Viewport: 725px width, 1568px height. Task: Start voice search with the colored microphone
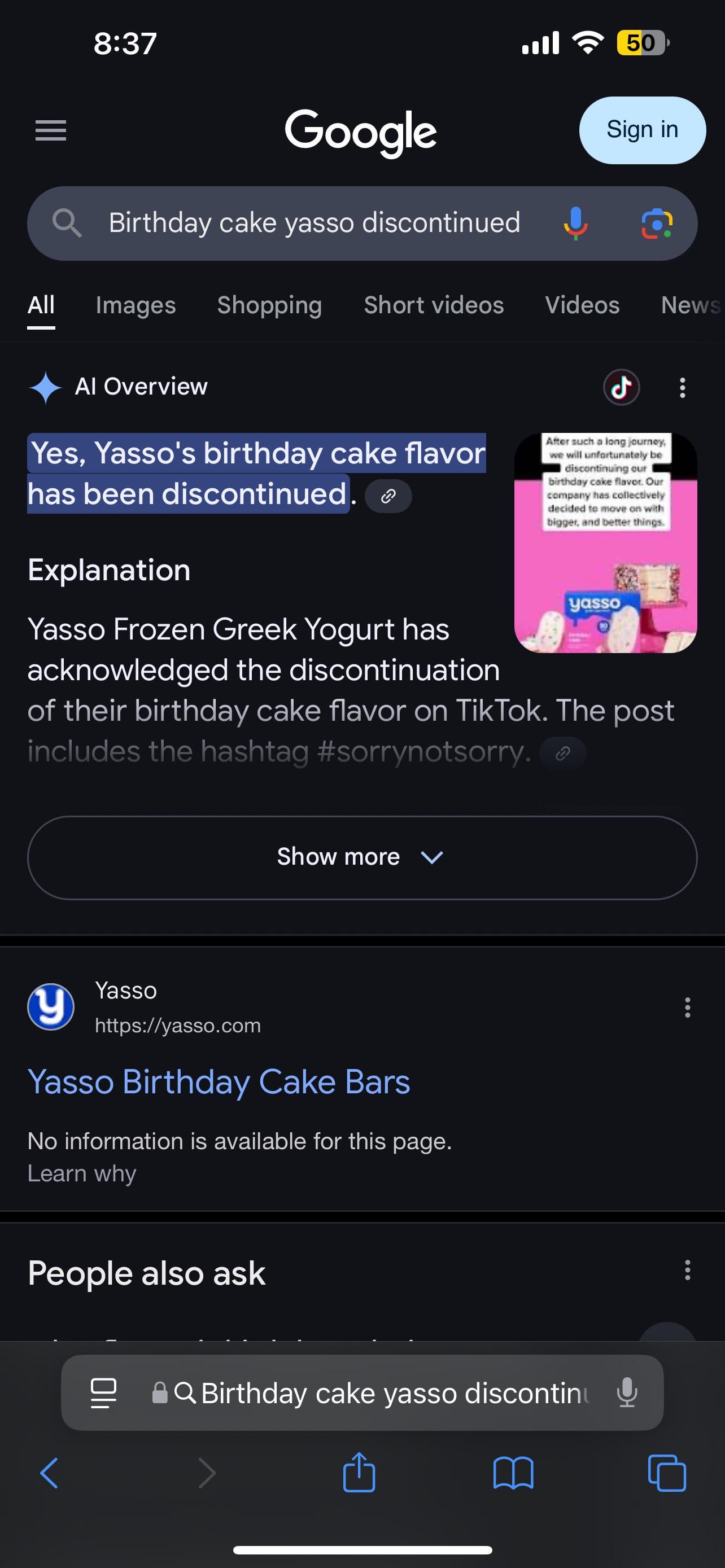[575, 224]
